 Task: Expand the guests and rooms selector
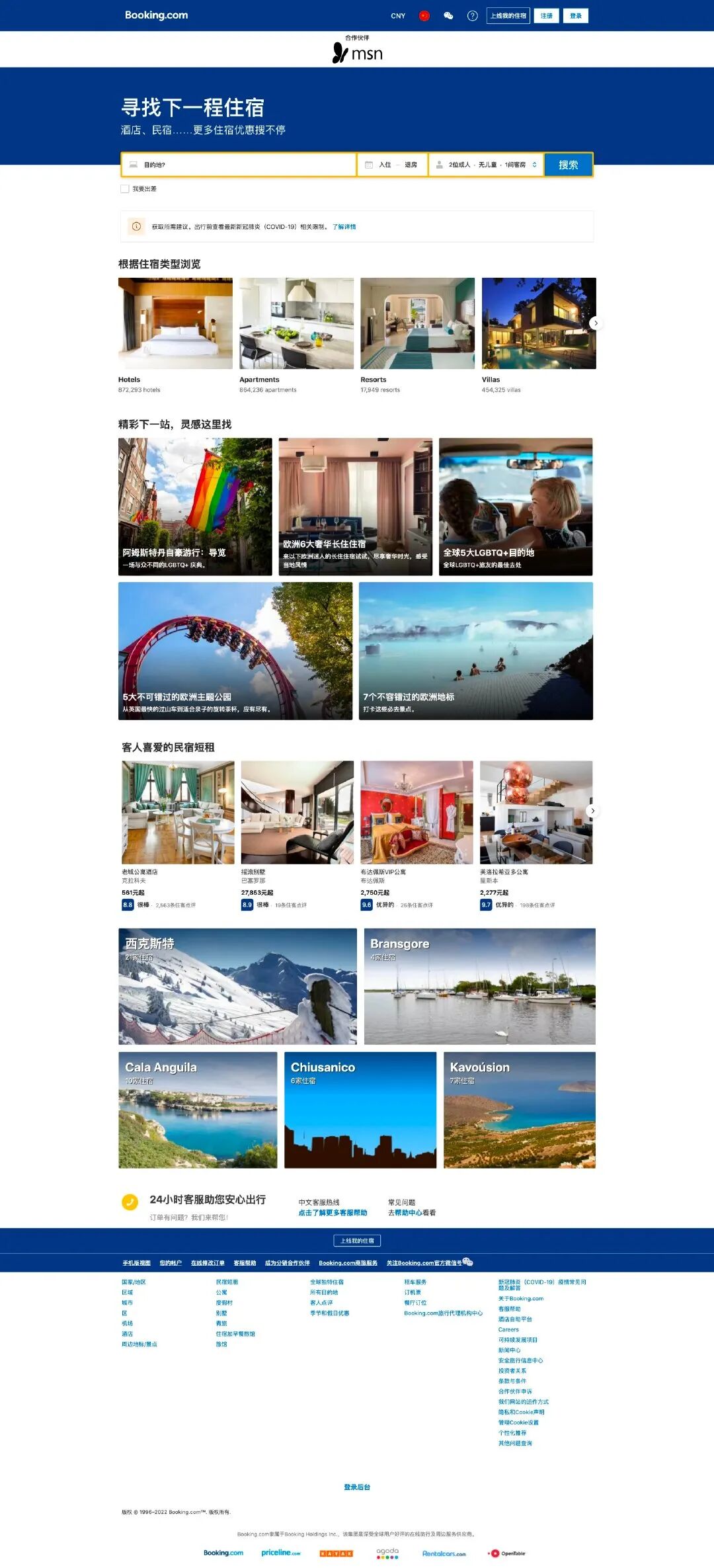[x=487, y=165]
